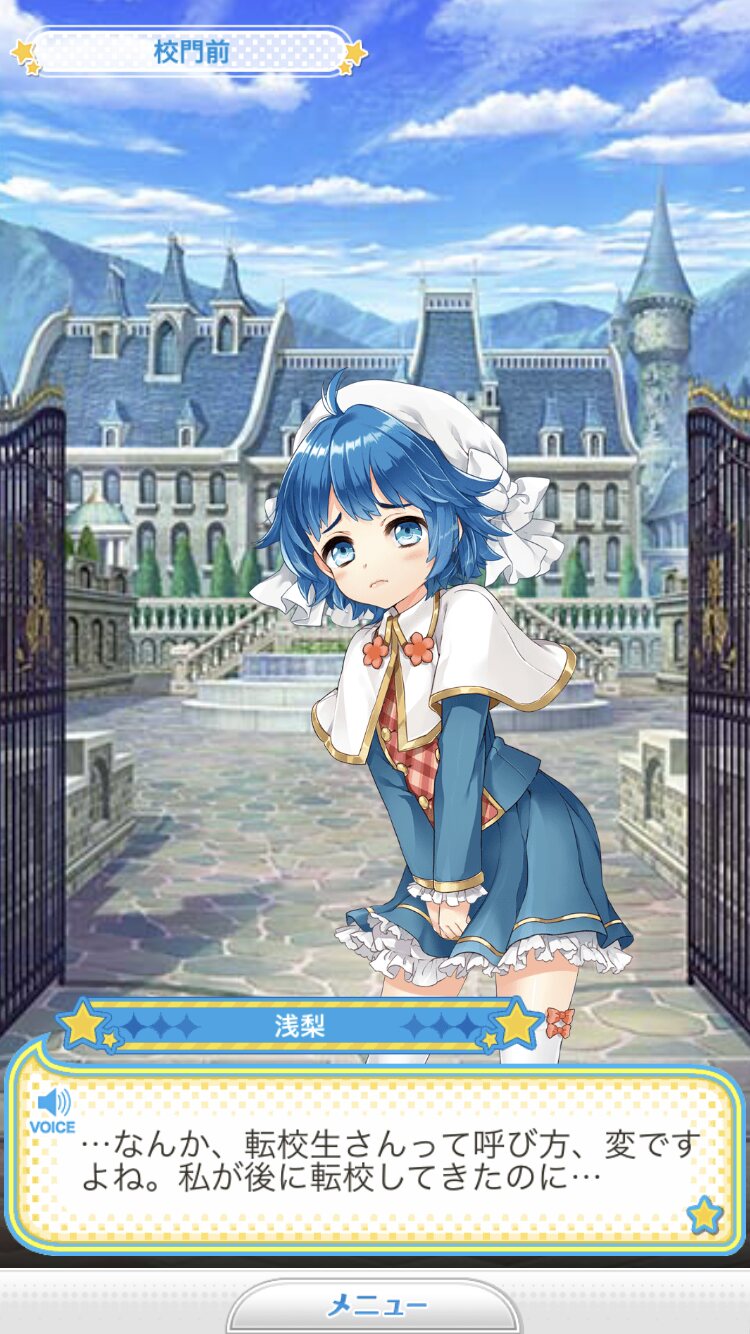This screenshot has width=750, height=1334.
Task: Replay the VOICE line with the speaker icon
Action: coord(52,1111)
